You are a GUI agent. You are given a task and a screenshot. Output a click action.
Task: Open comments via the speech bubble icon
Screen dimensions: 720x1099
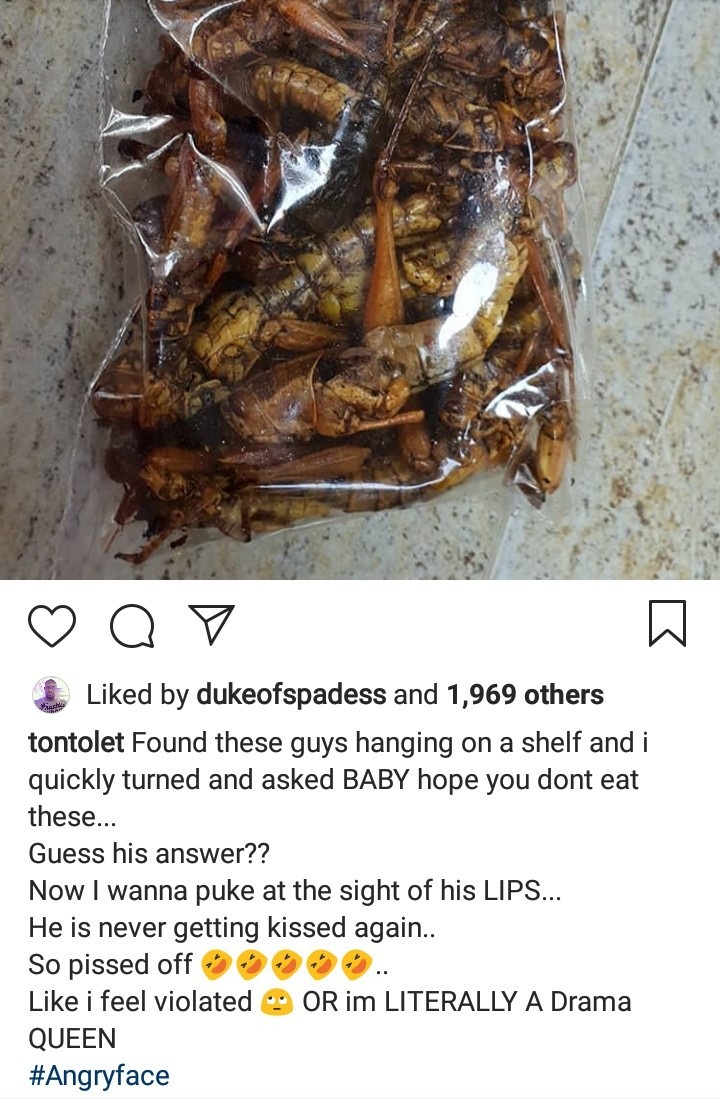pos(132,626)
